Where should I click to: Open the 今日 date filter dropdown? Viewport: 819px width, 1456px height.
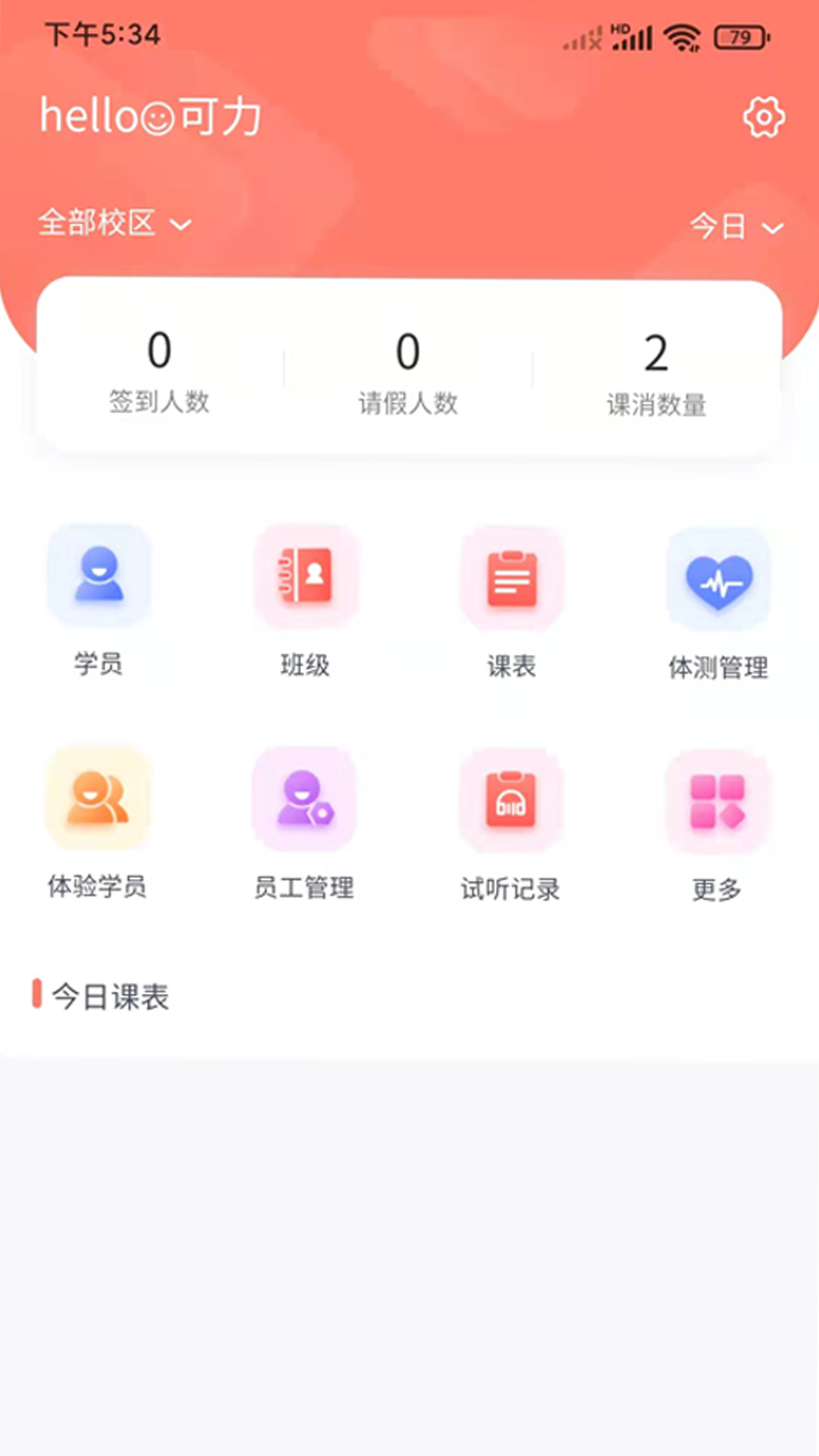tap(736, 226)
